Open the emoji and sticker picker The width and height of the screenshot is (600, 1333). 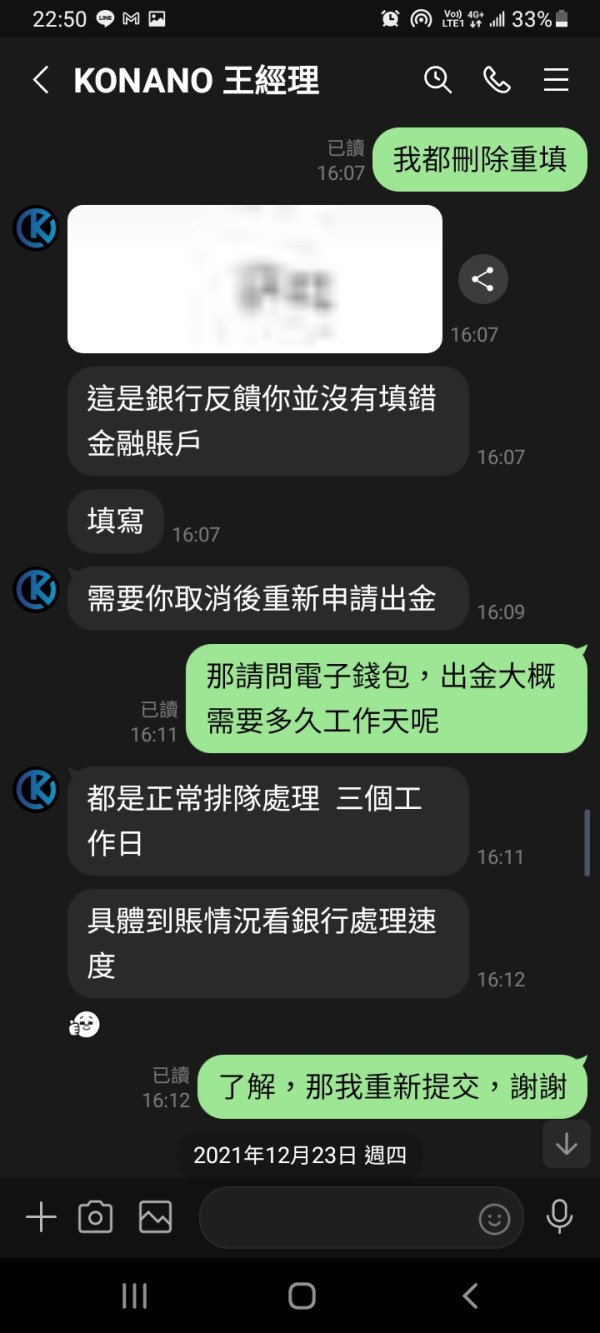(494, 1218)
